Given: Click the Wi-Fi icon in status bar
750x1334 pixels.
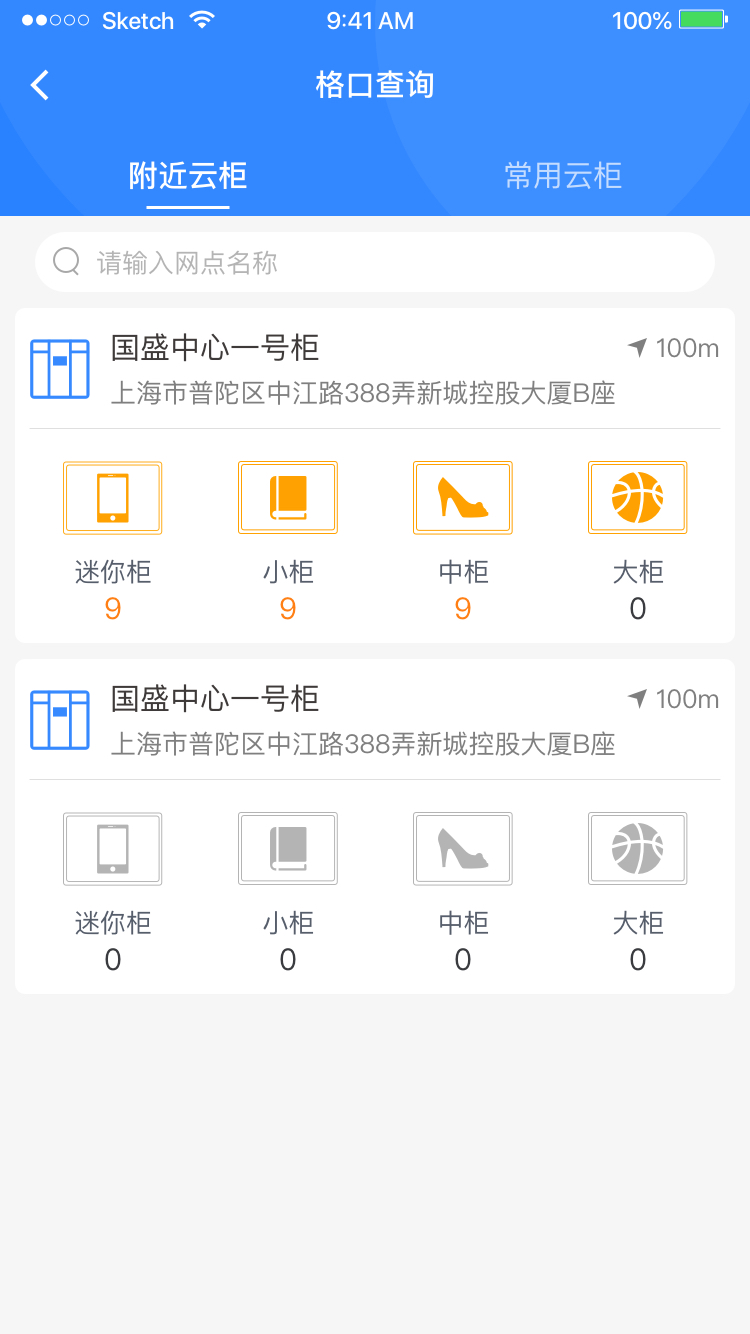Looking at the screenshot, I should pos(201,19).
